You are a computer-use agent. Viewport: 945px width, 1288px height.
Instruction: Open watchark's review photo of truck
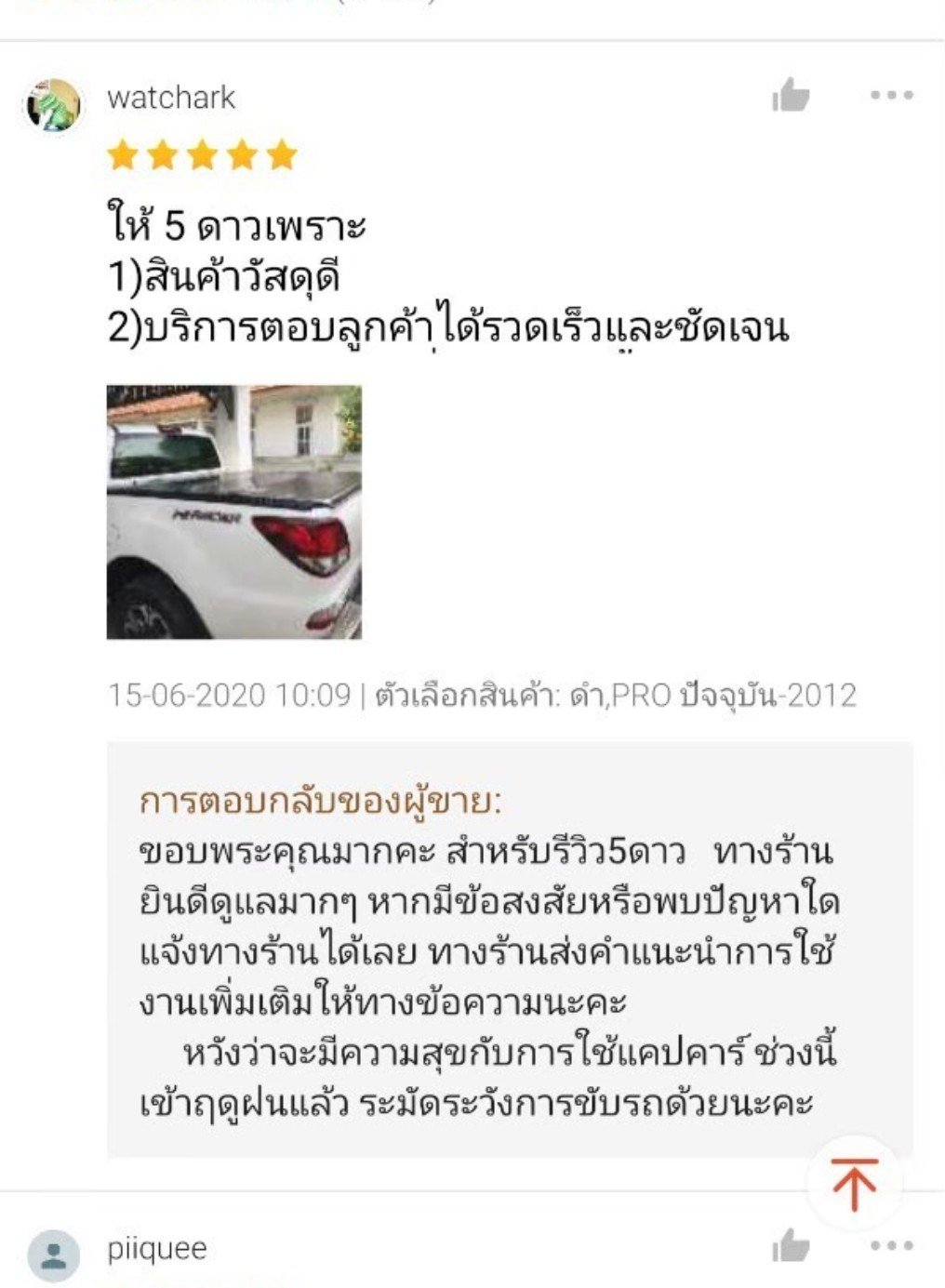coord(234,512)
